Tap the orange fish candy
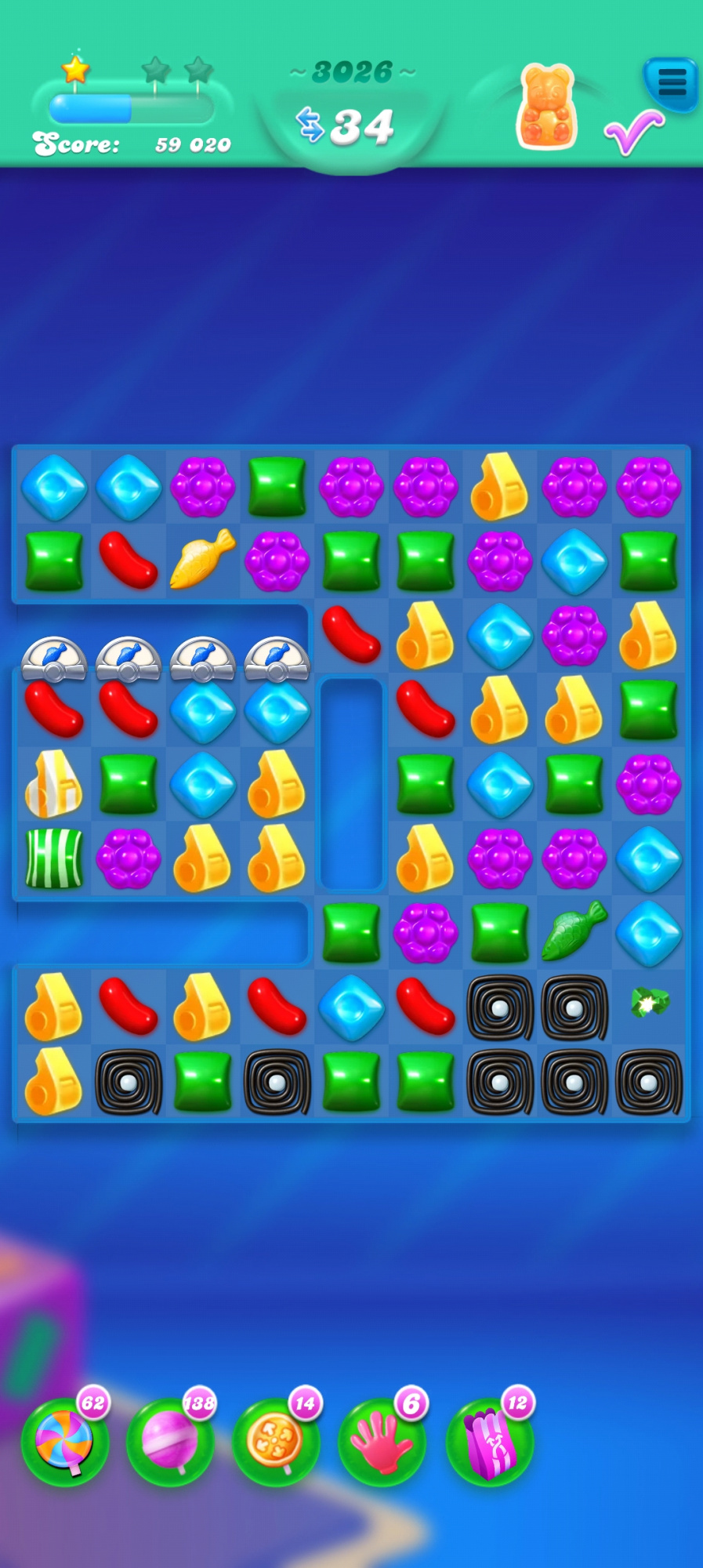Viewport: 703px width, 1568px height. coord(203,560)
